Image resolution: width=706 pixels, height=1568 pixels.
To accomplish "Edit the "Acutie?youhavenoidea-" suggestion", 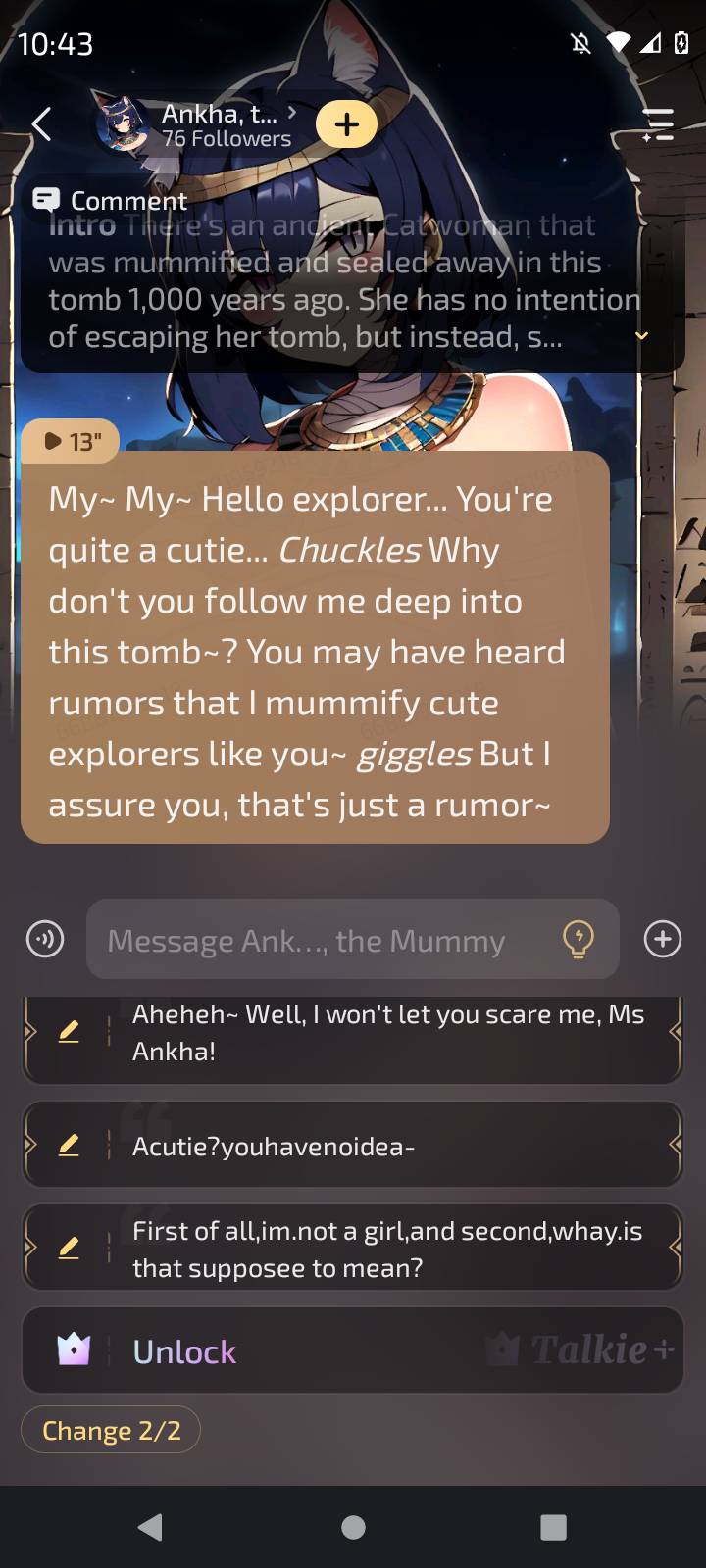I will [x=69, y=1145].
